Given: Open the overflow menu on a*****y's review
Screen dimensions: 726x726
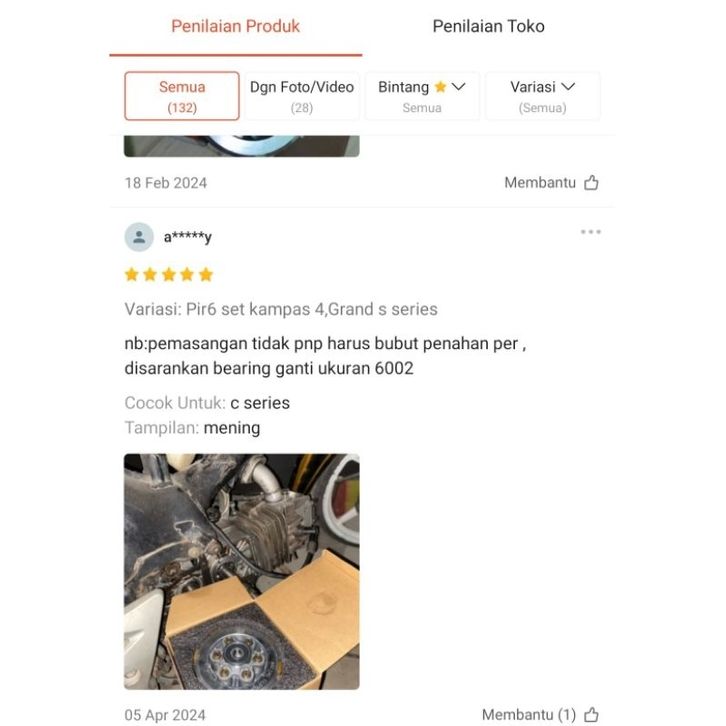Looking at the screenshot, I should [590, 232].
